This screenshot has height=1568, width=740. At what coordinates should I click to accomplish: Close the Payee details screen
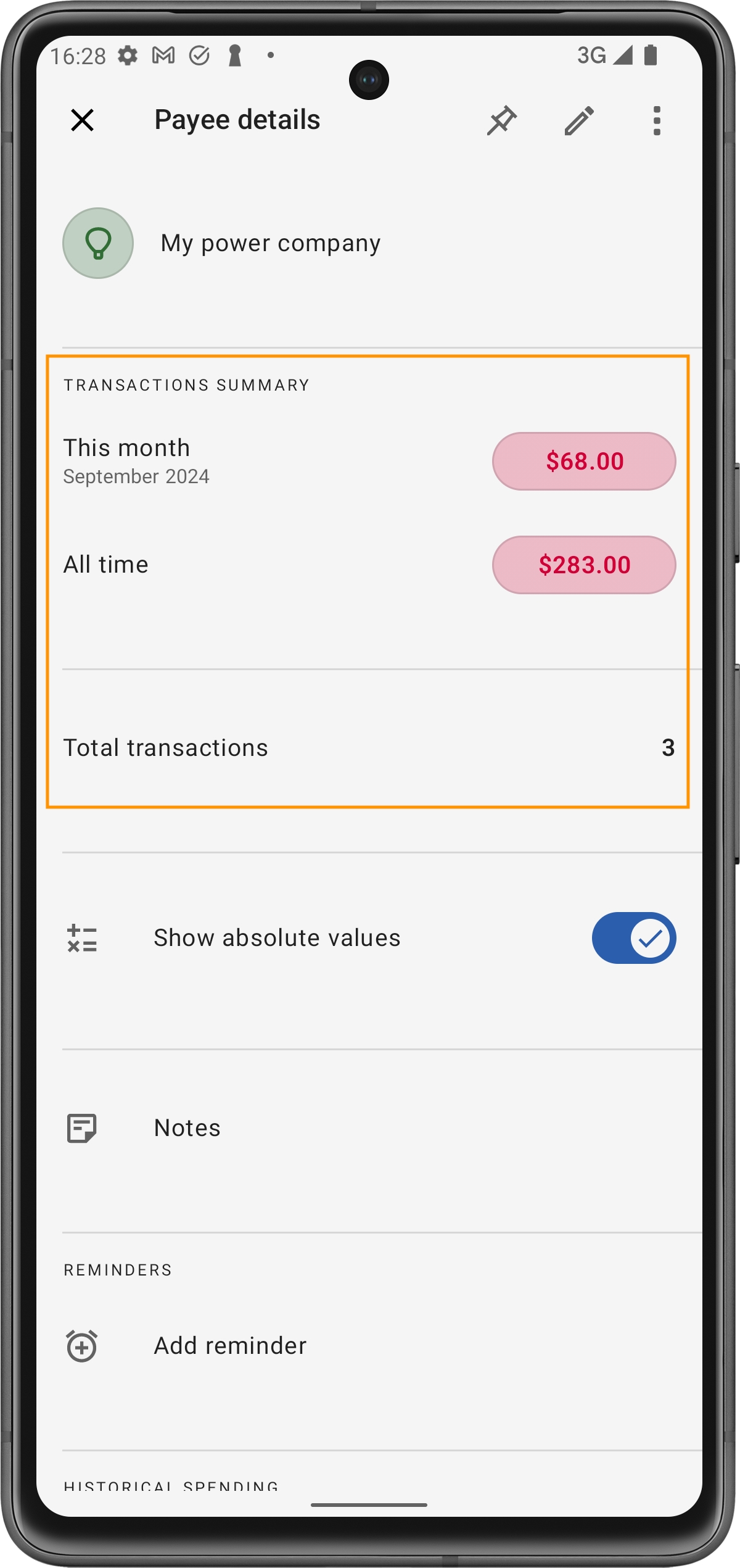pyautogui.click(x=82, y=120)
